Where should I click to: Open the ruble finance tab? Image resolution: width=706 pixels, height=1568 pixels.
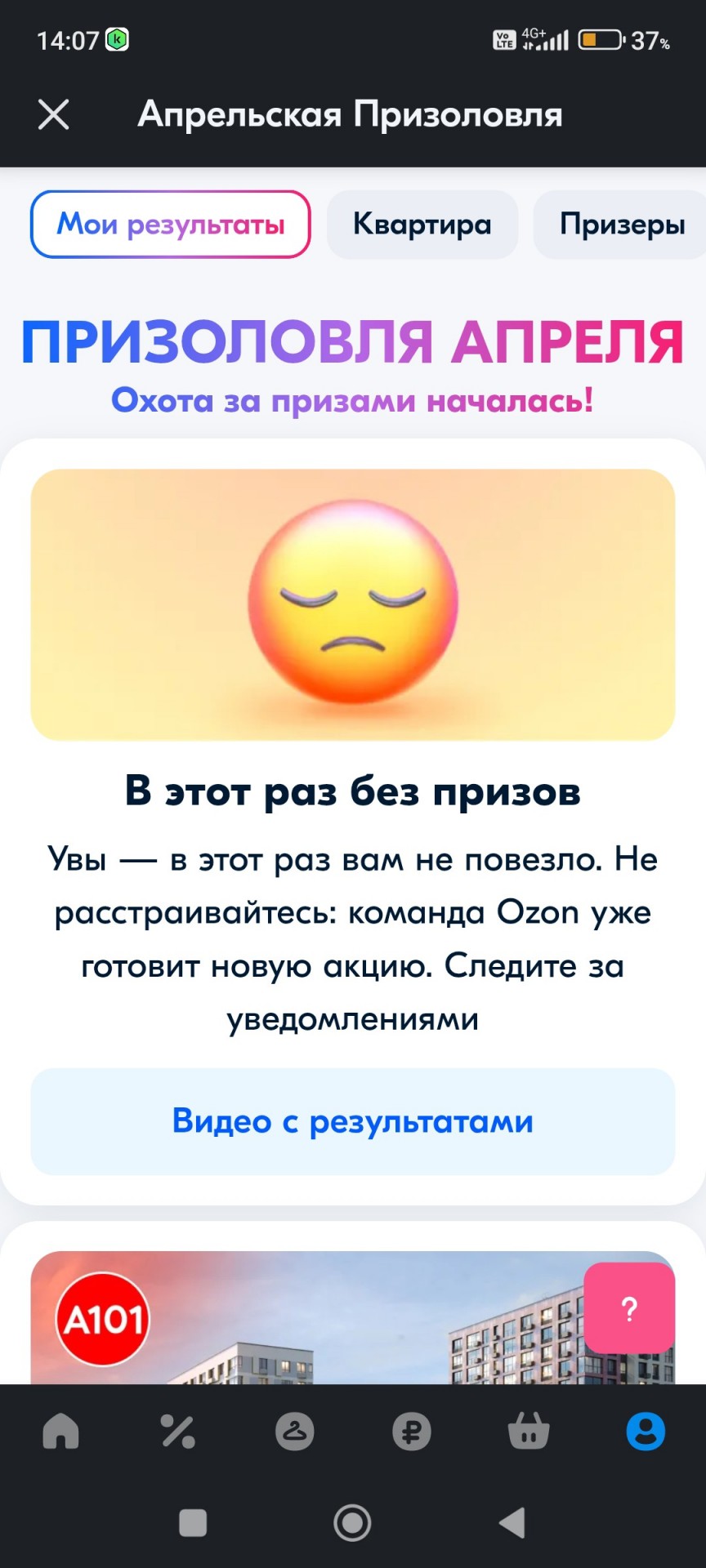coord(412,1432)
